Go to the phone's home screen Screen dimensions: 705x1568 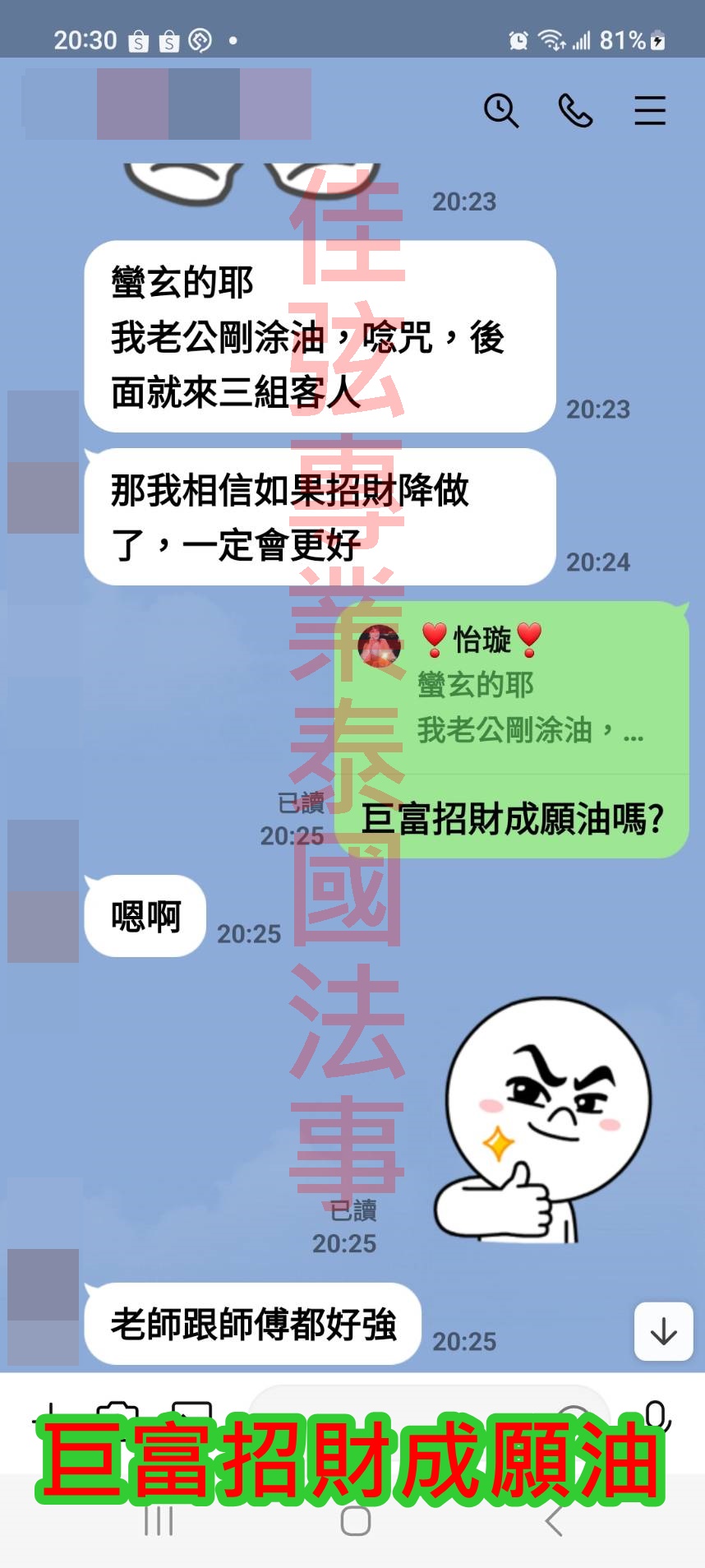(355, 1521)
